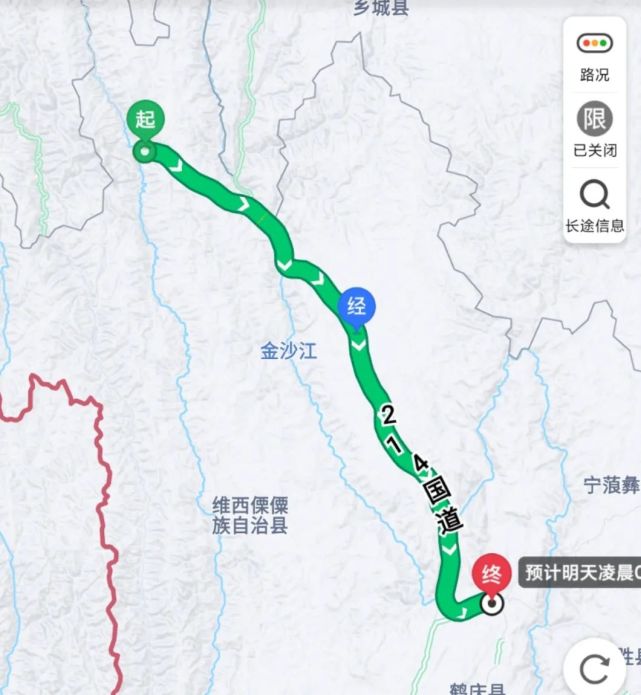Select the blue 经 waypoint marker
The width and height of the screenshot is (641, 695).
(x=357, y=306)
